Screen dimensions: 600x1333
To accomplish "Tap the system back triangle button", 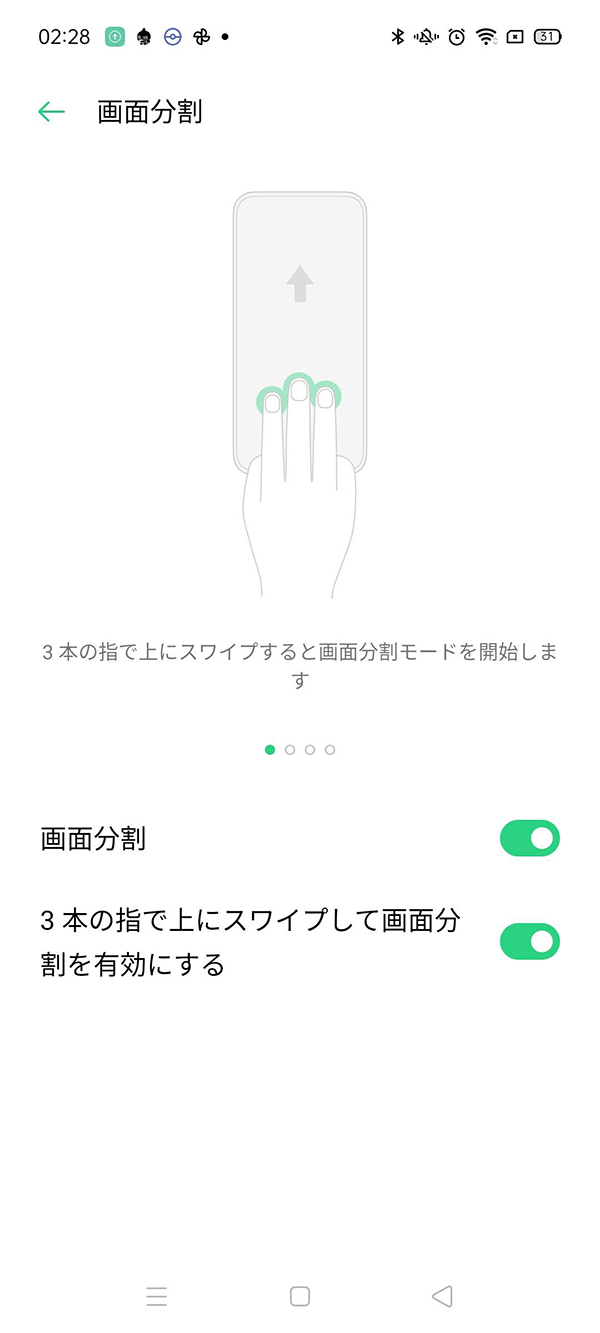I will tap(442, 1296).
